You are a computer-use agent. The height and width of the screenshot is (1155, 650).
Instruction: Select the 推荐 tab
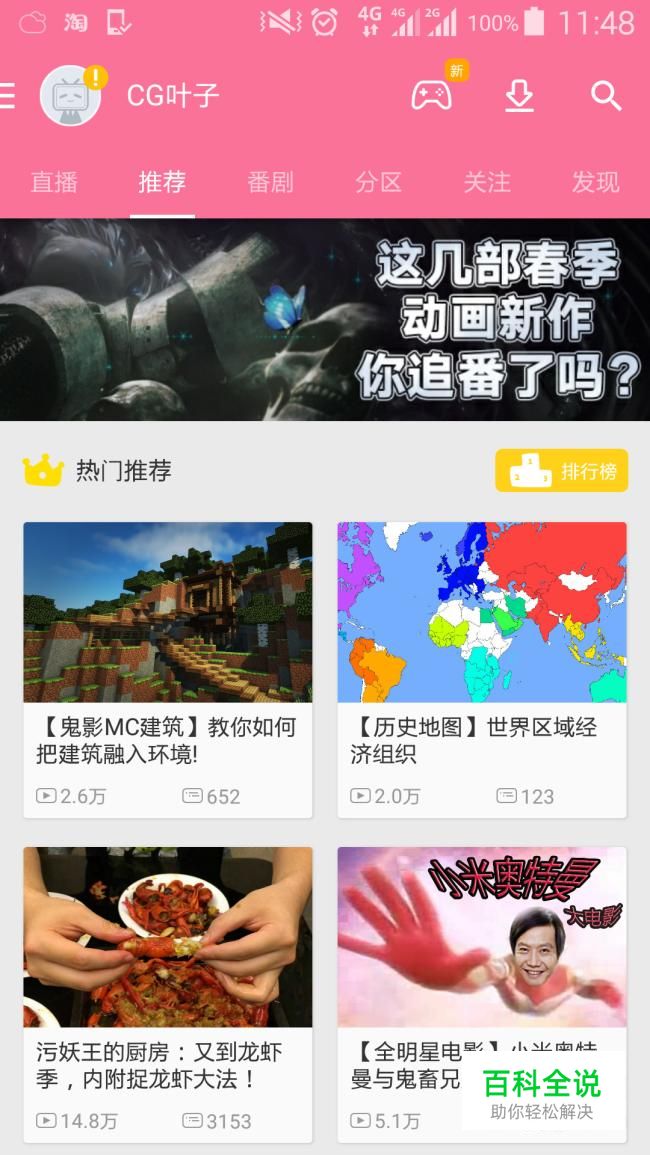(x=162, y=182)
